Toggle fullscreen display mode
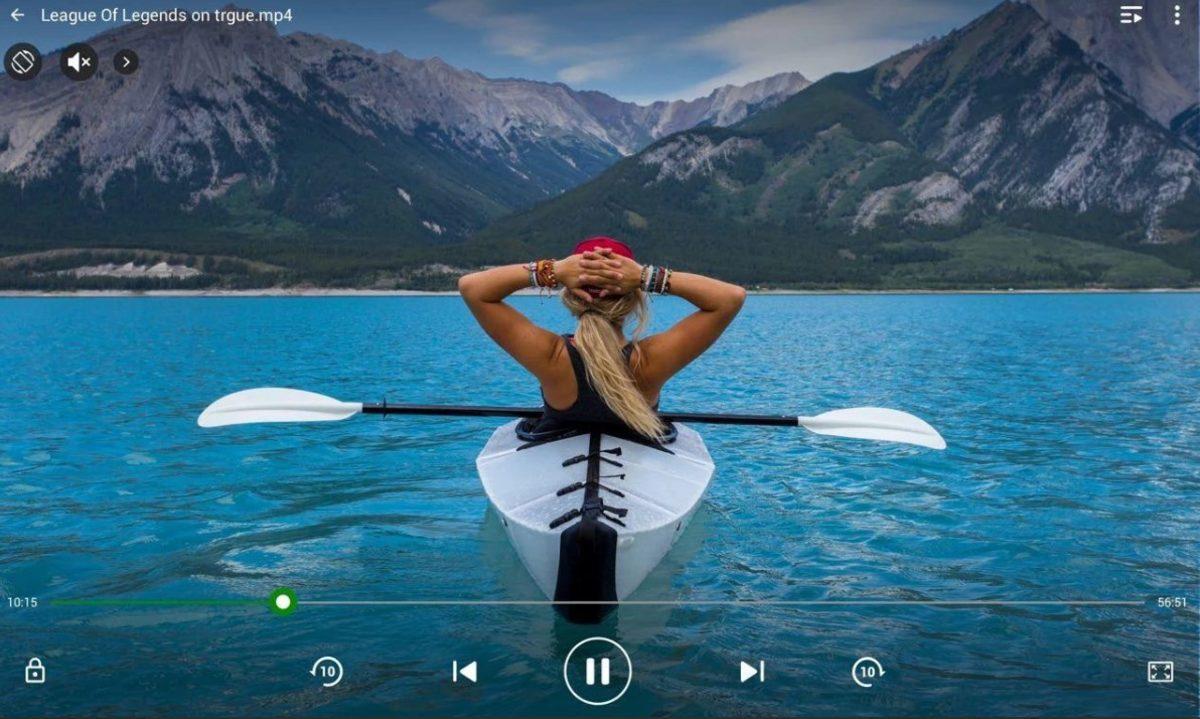Viewport: 1200px width, 719px height. coord(1160,671)
